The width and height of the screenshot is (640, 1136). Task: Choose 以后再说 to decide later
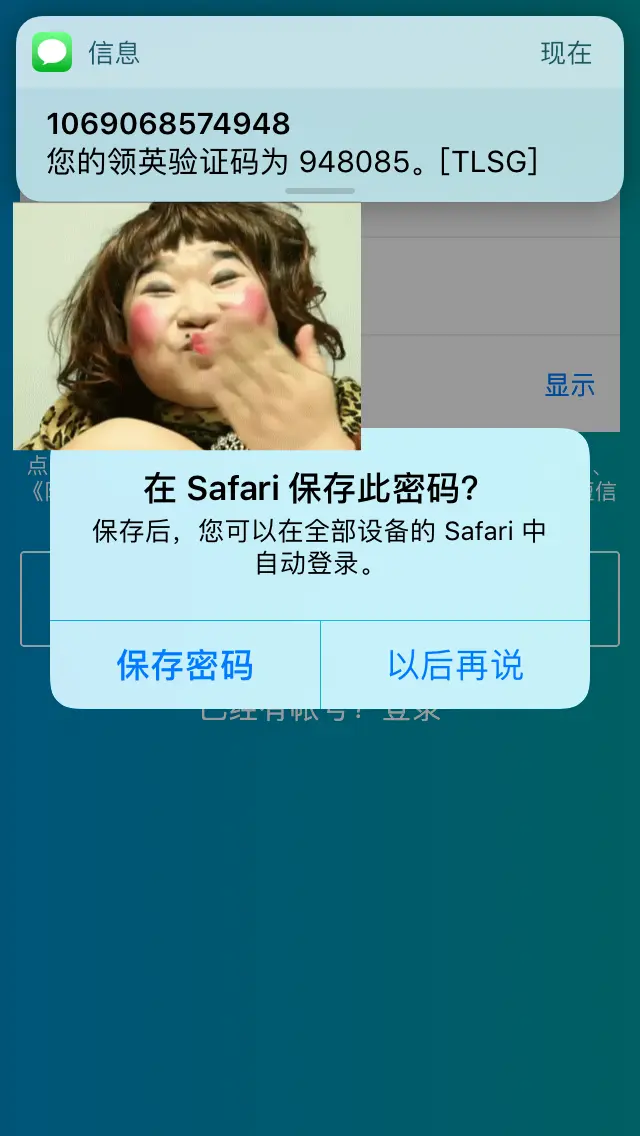pos(455,665)
